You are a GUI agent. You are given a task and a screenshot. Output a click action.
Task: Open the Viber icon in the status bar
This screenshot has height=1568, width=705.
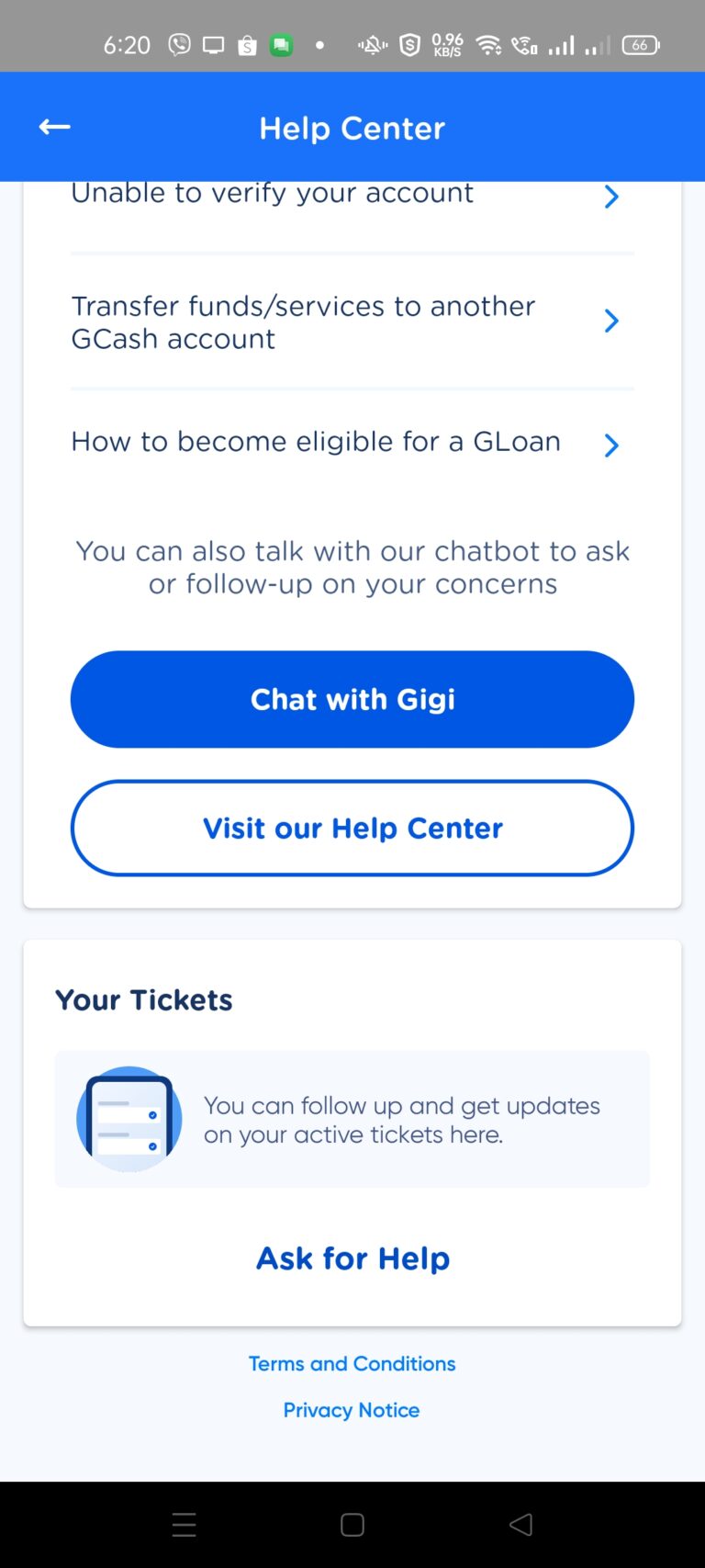click(180, 43)
